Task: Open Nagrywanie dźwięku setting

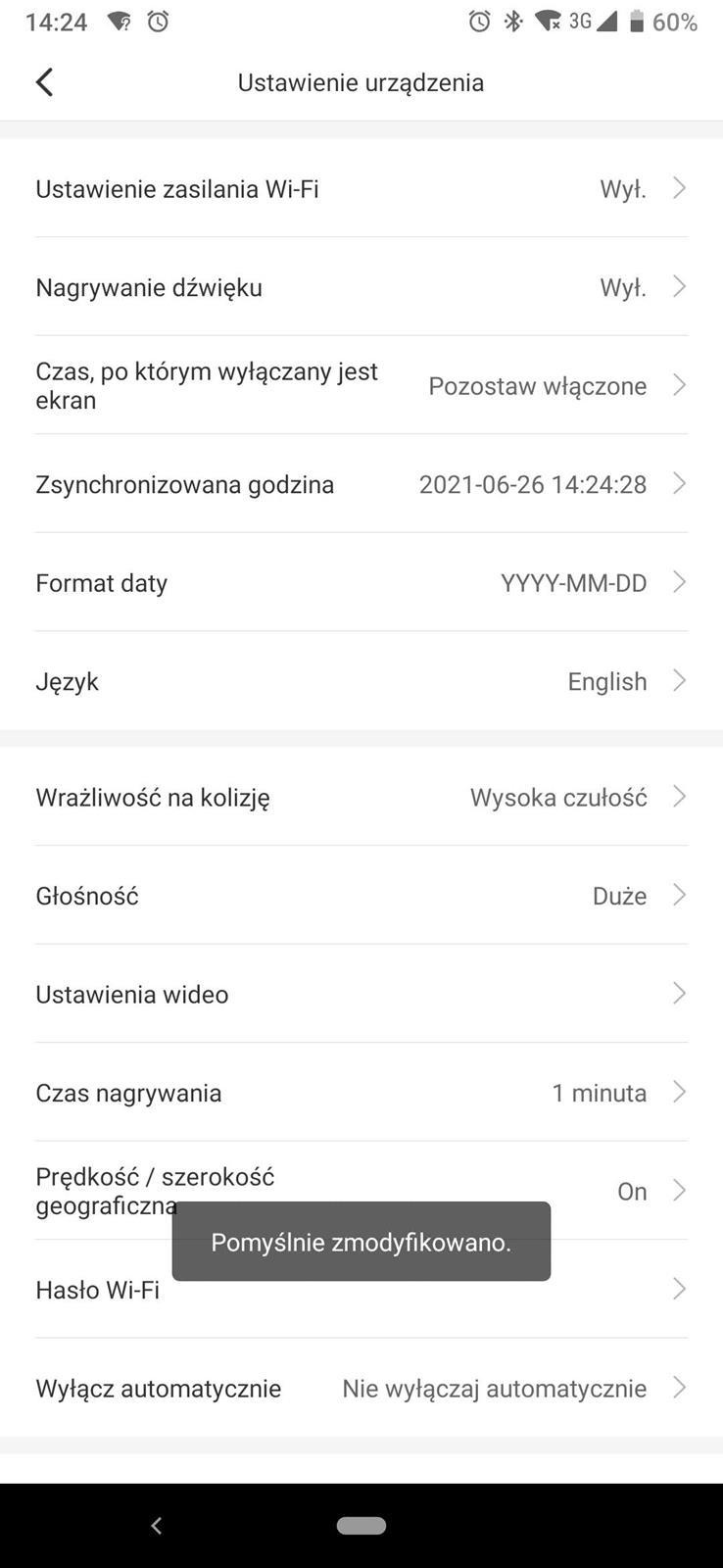Action: [361, 287]
